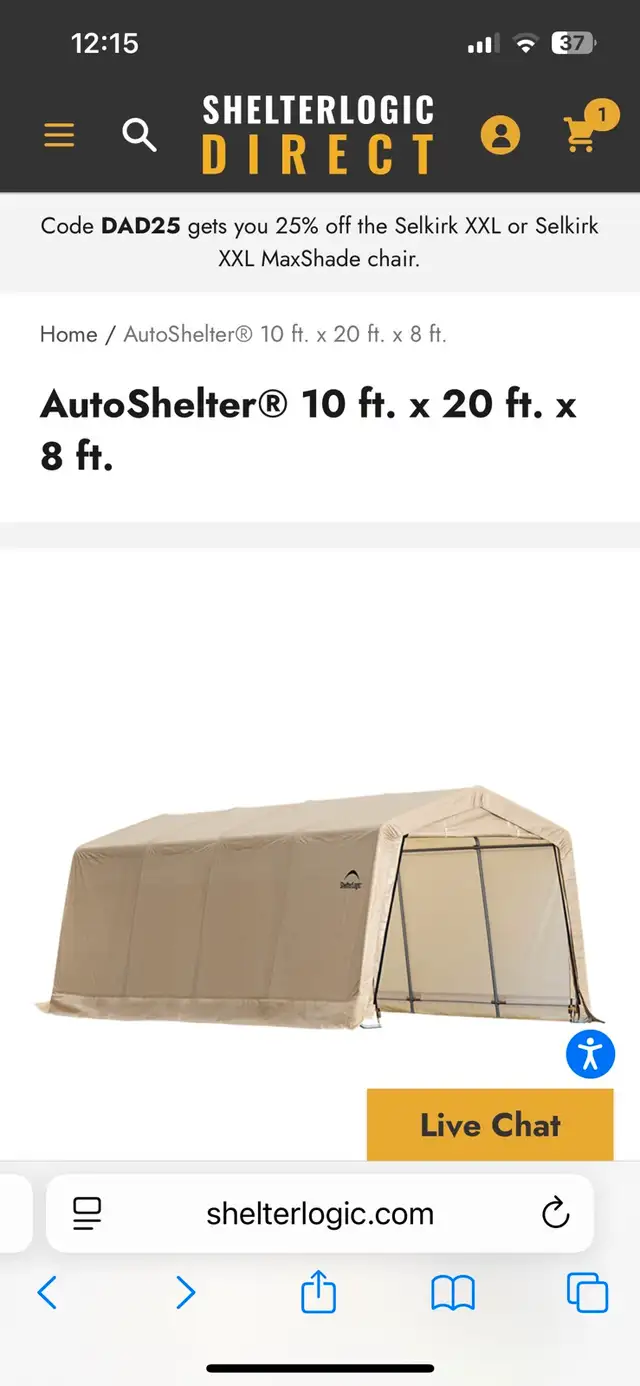Screen dimensions: 640x1386
Task: Open the hamburger menu
Action: [59, 135]
